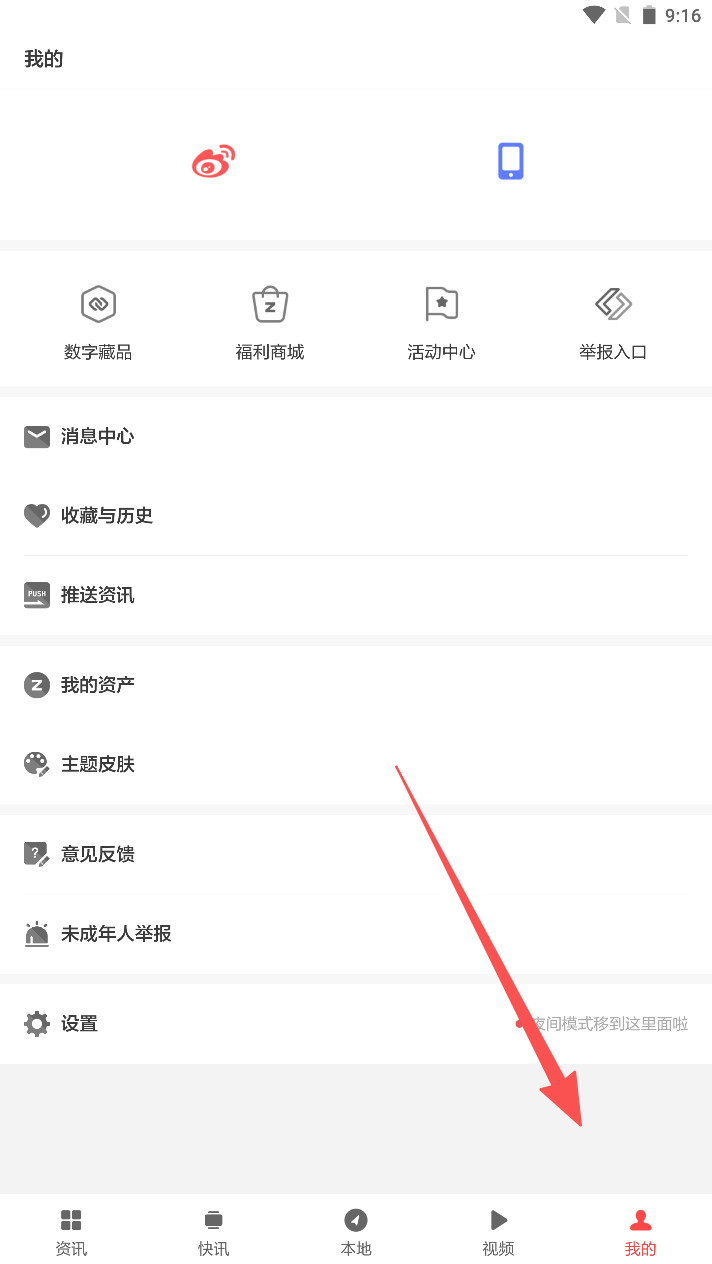
Task: Switch to the 资讯 news tab
Action: [71, 1232]
